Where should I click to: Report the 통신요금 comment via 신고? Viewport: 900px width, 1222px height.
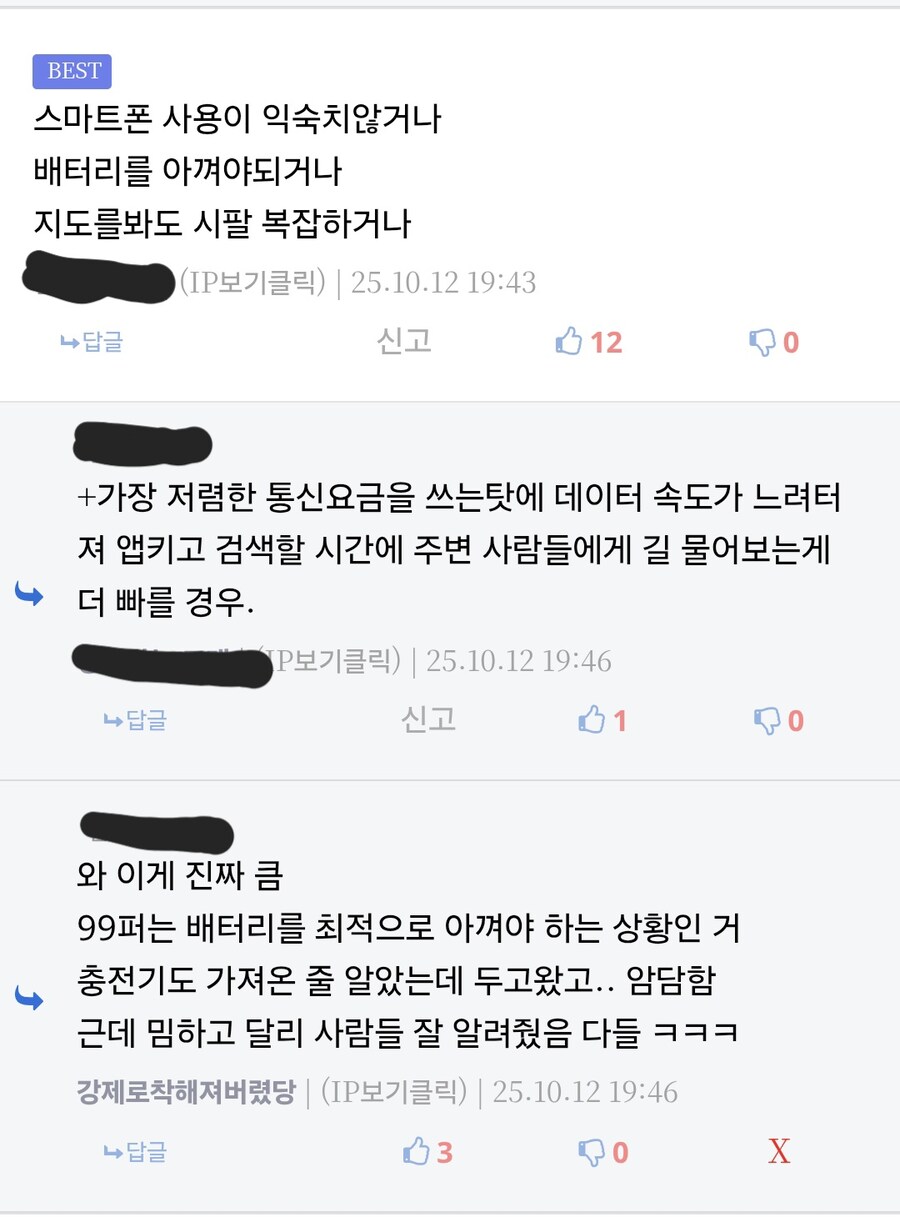click(428, 719)
